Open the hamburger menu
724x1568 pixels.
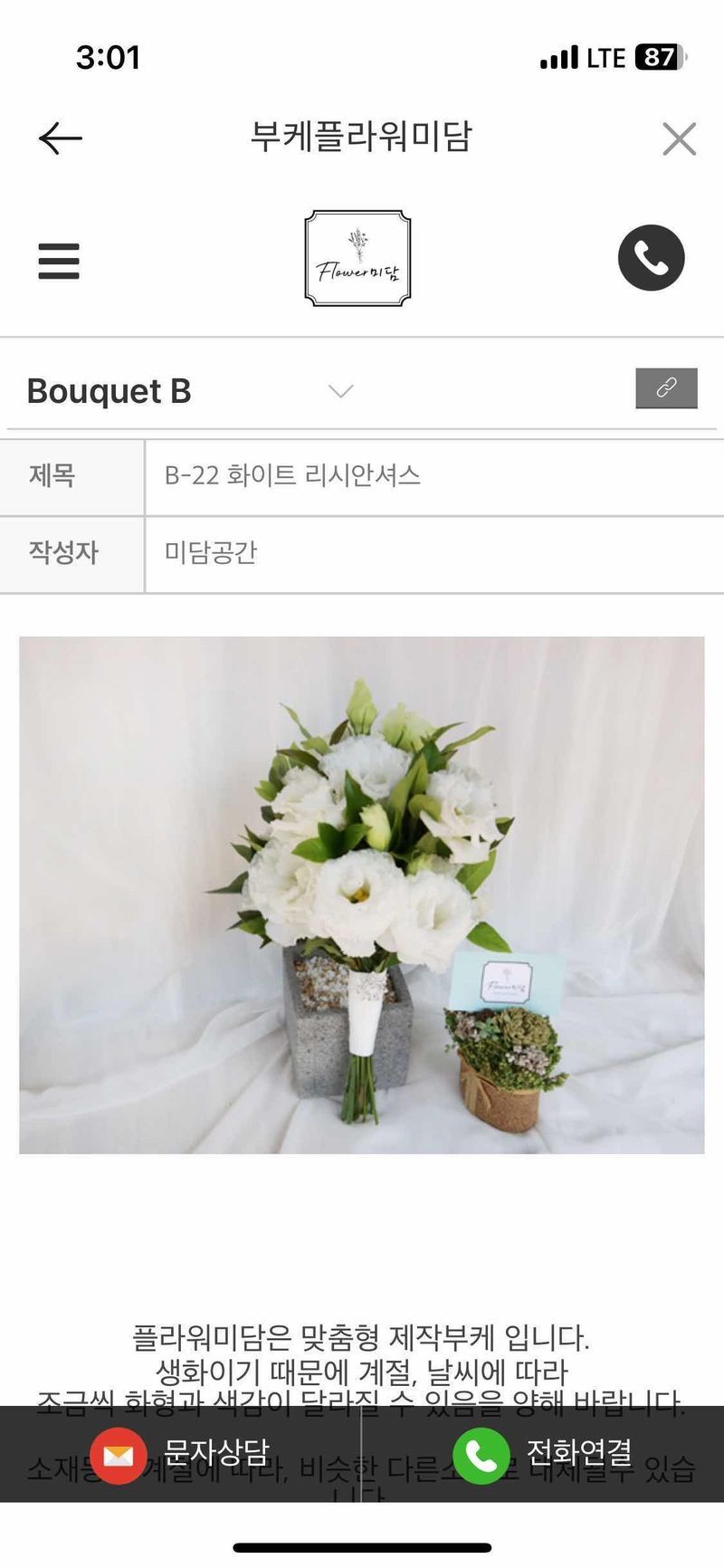click(59, 261)
